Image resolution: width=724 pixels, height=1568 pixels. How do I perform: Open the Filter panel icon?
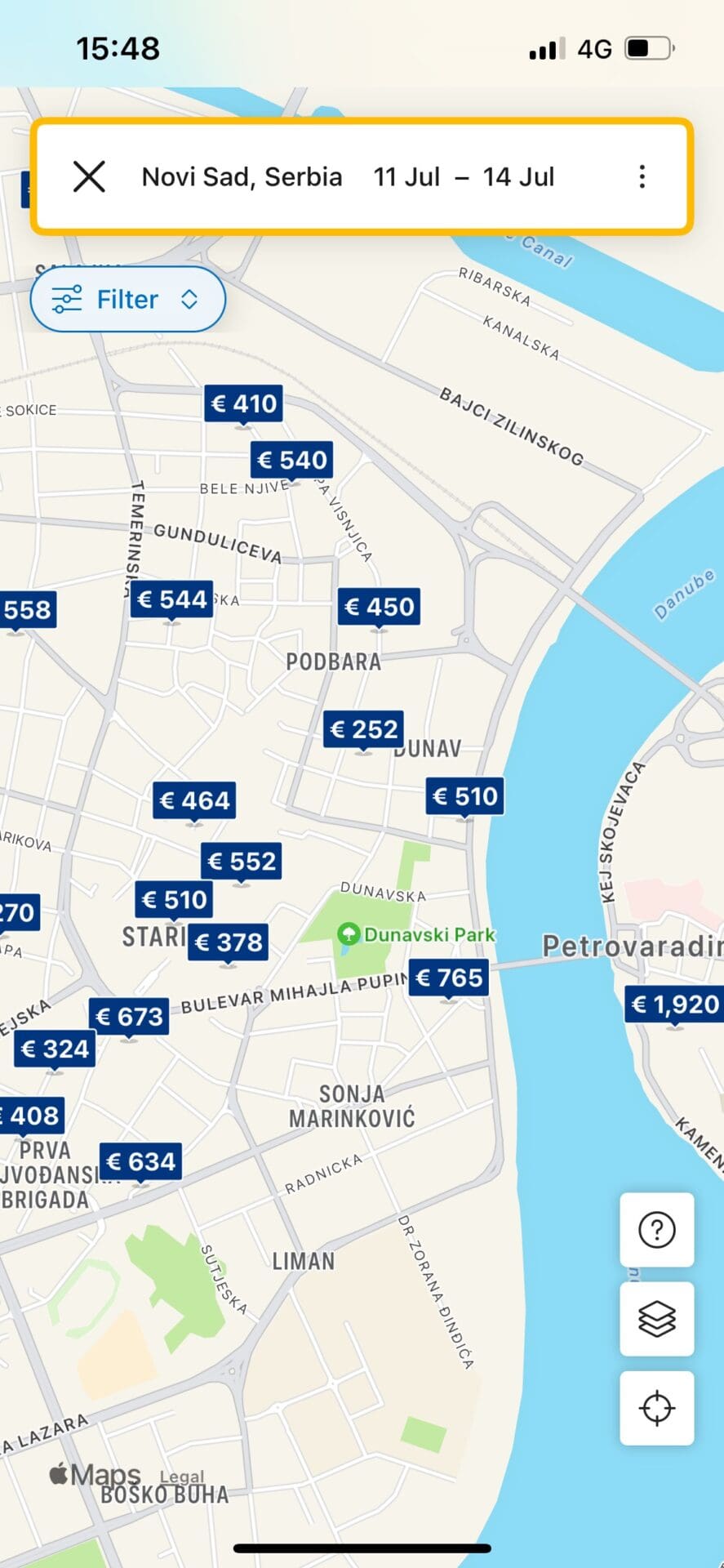coord(69,299)
